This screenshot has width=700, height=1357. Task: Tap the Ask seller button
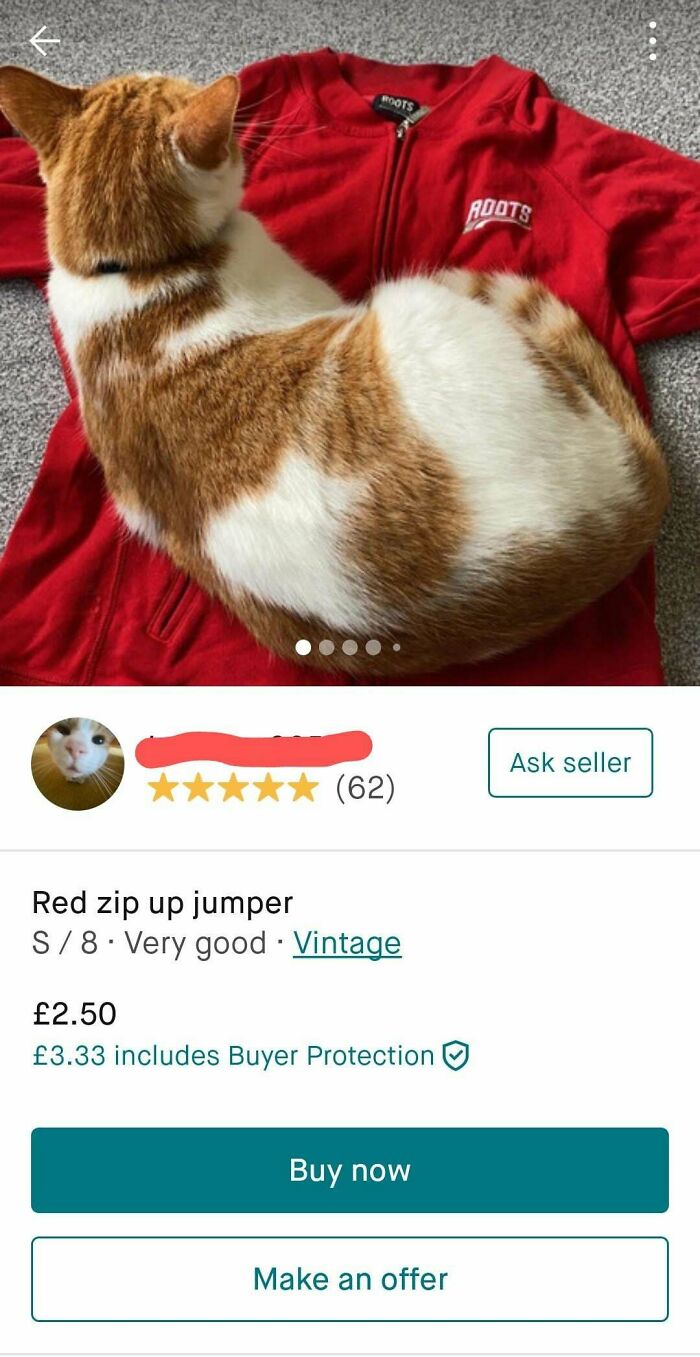click(x=570, y=763)
